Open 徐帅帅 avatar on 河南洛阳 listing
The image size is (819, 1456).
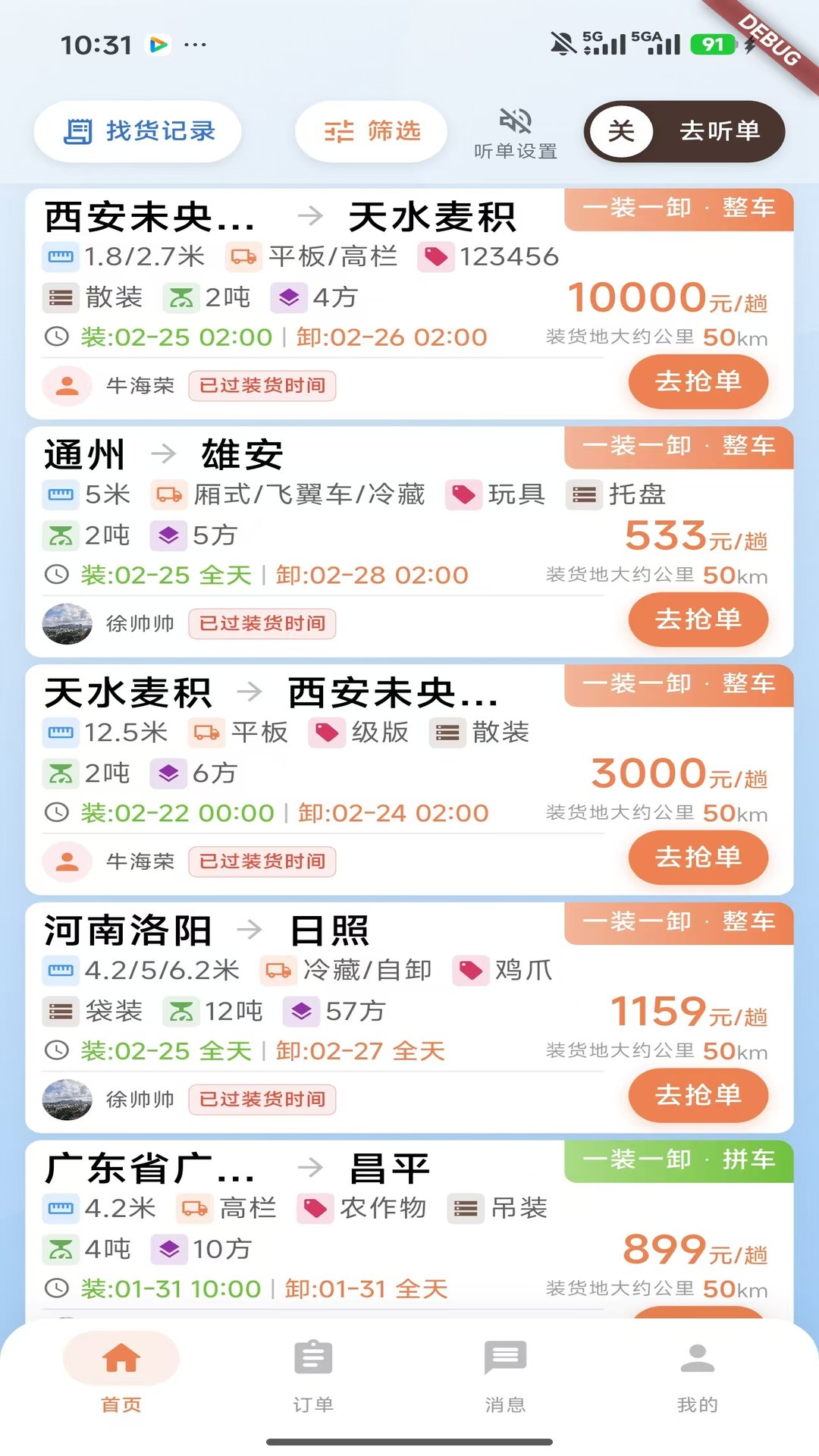67,1099
